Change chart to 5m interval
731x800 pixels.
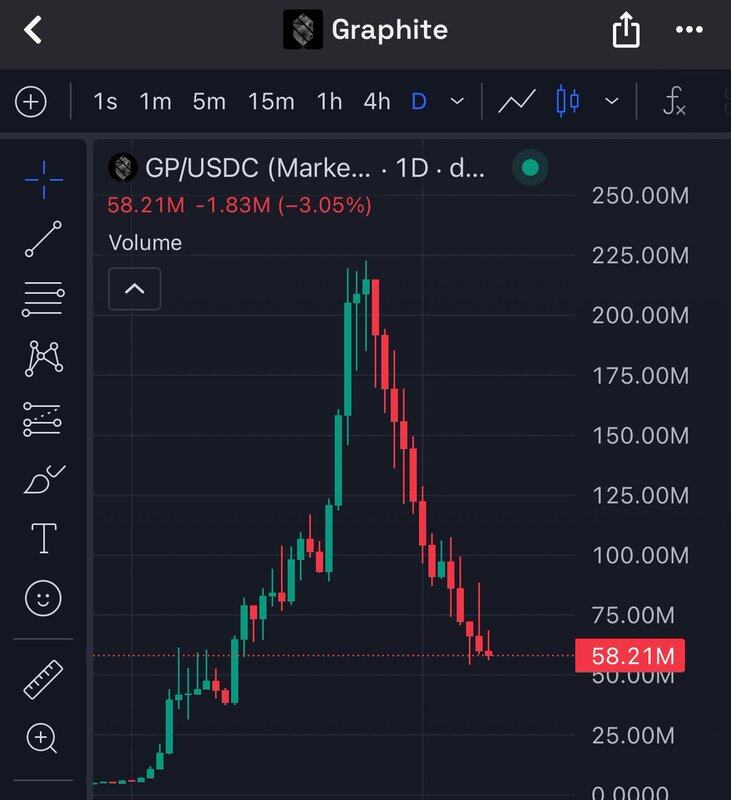click(x=209, y=102)
